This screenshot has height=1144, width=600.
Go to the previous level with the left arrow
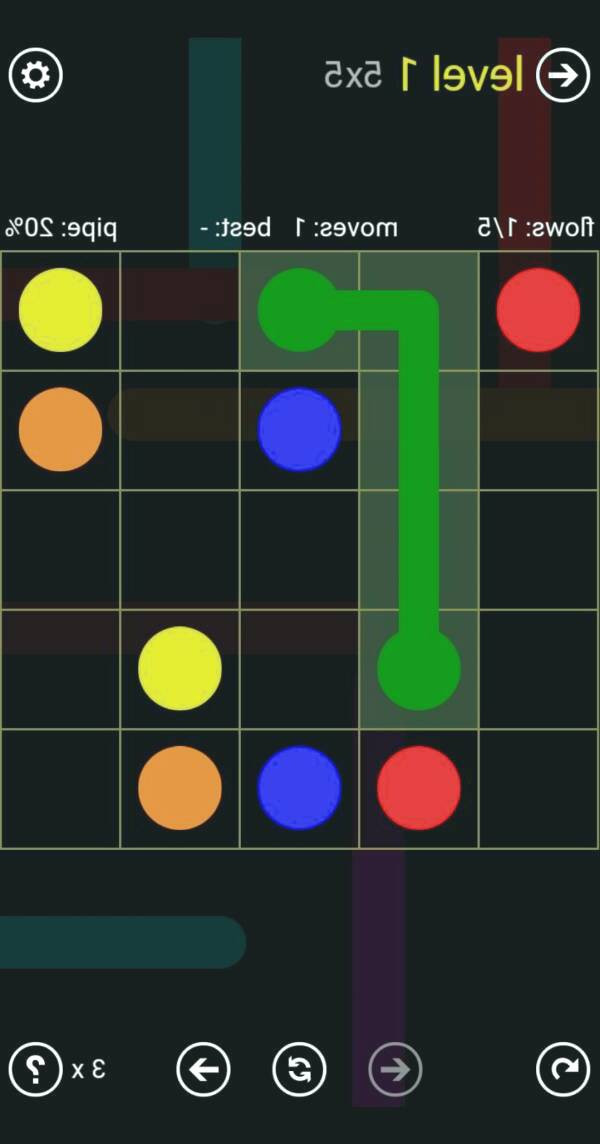[203, 1070]
